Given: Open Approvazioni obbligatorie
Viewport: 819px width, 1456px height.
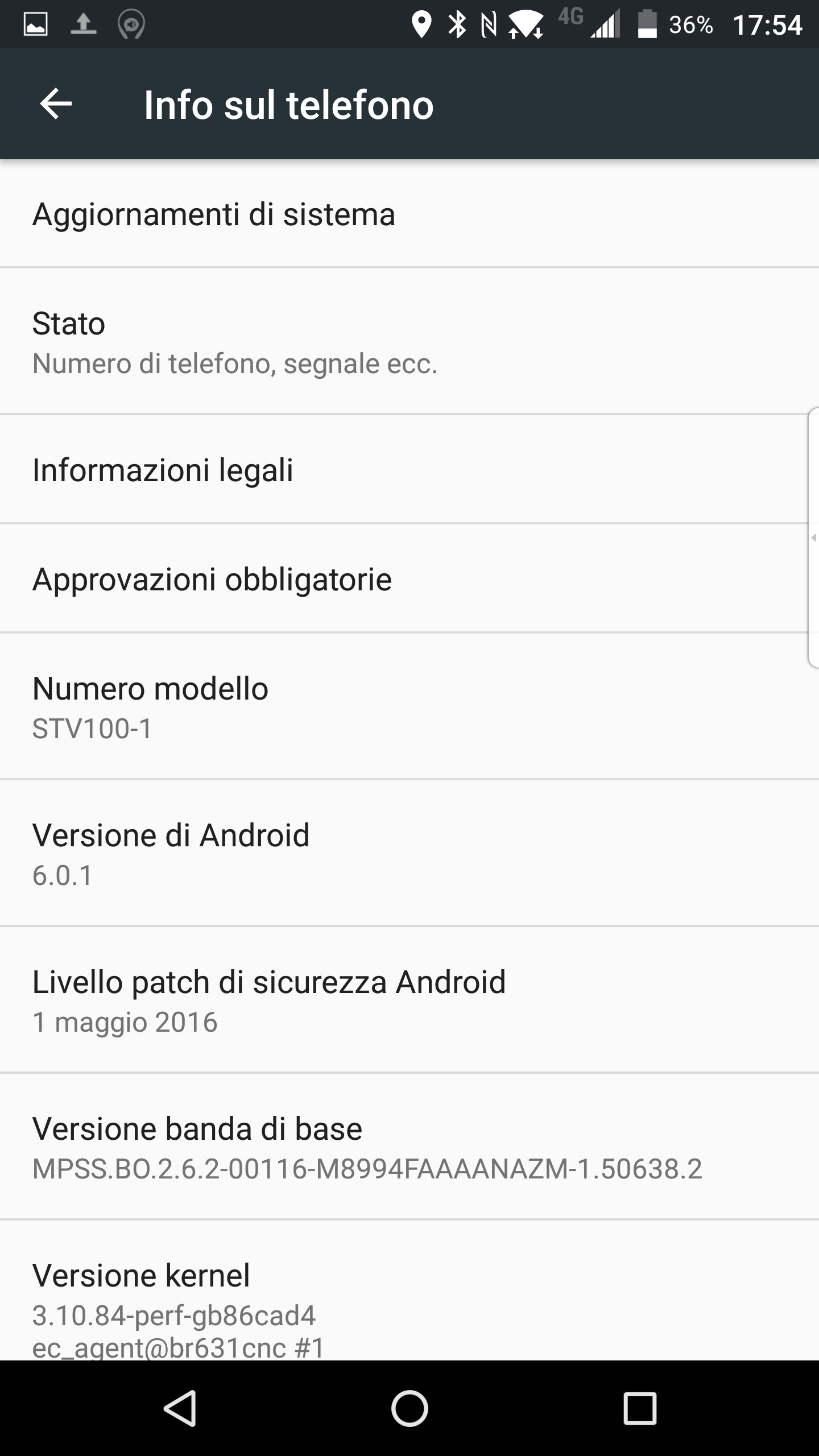Looking at the screenshot, I should tap(409, 578).
